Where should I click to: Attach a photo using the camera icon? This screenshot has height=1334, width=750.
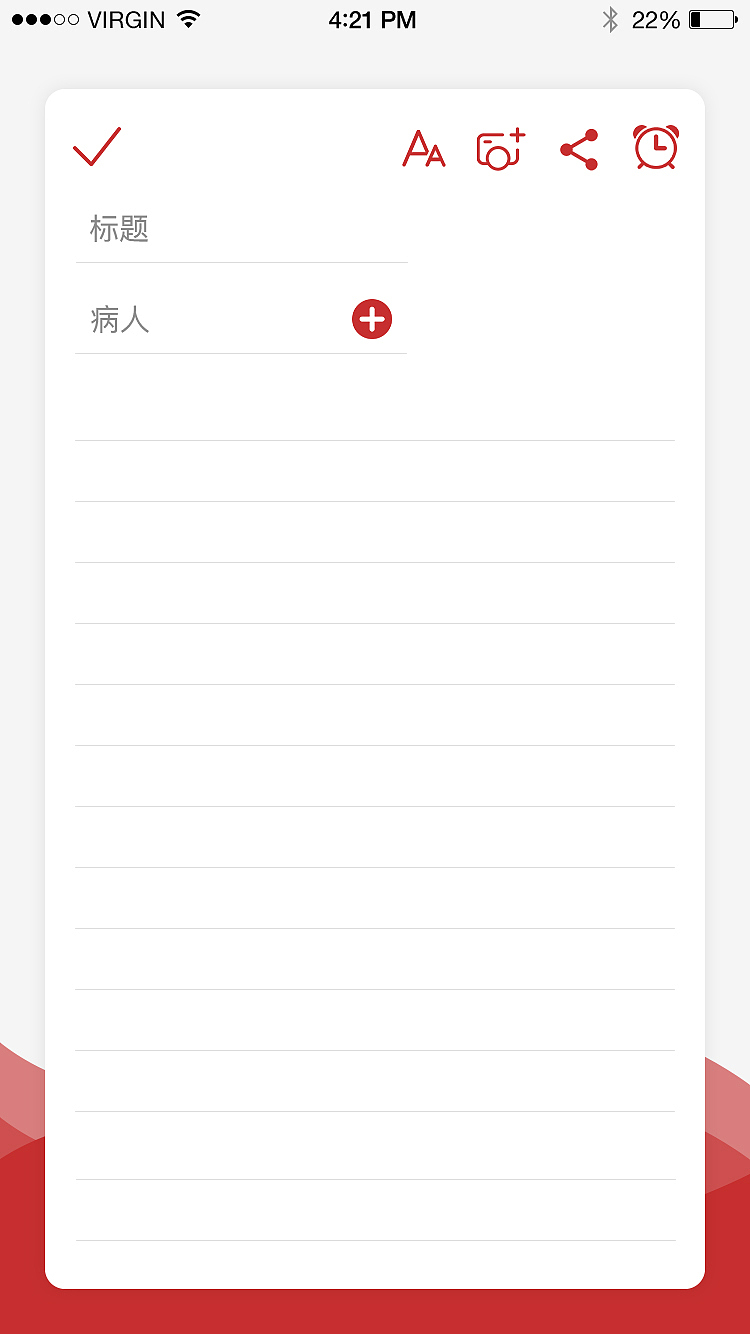tap(499, 148)
